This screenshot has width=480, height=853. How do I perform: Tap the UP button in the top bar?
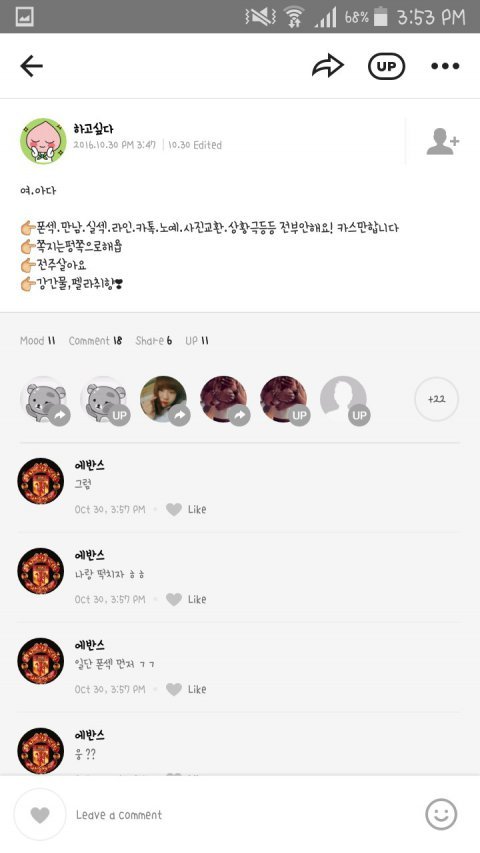(386, 66)
